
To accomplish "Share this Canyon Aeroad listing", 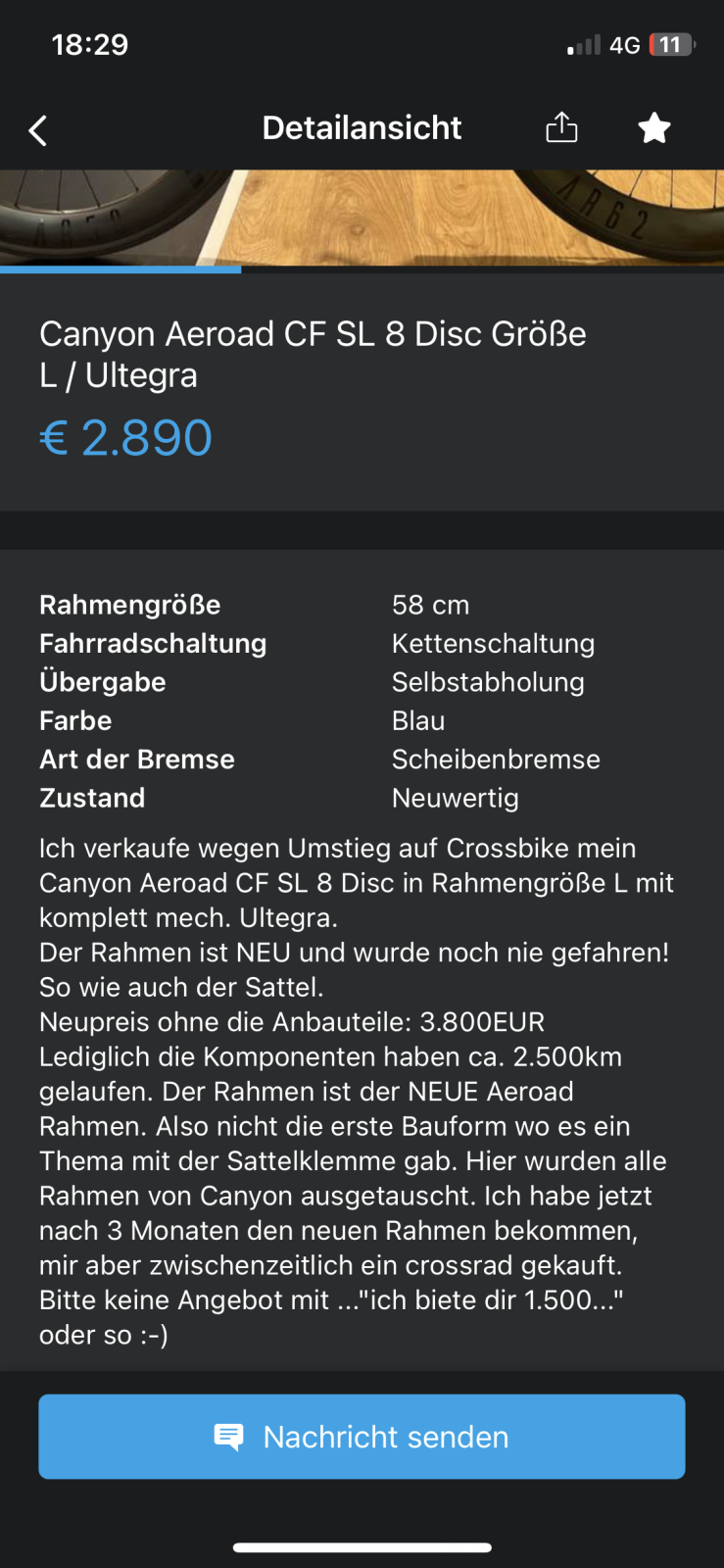I will pyautogui.click(x=561, y=127).
